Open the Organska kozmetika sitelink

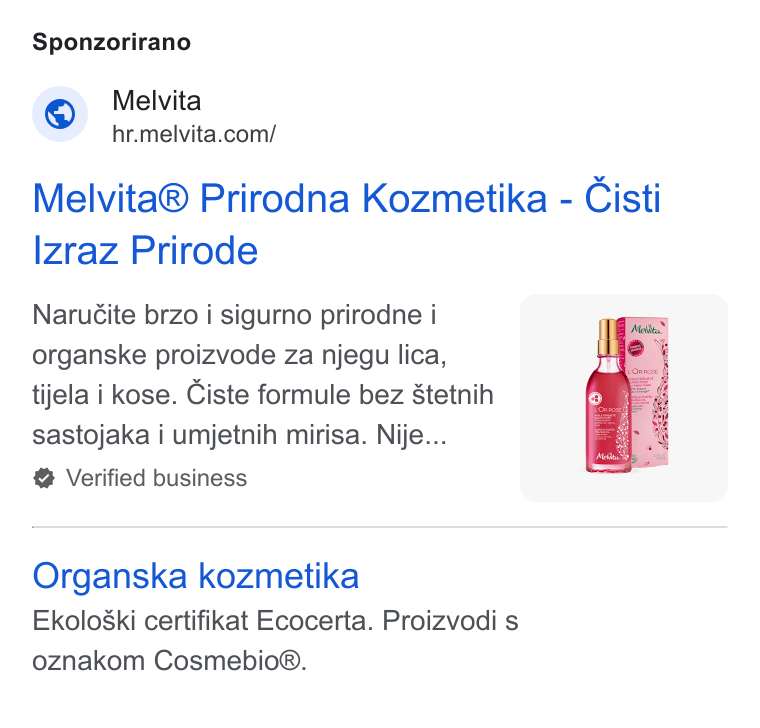coord(195,576)
